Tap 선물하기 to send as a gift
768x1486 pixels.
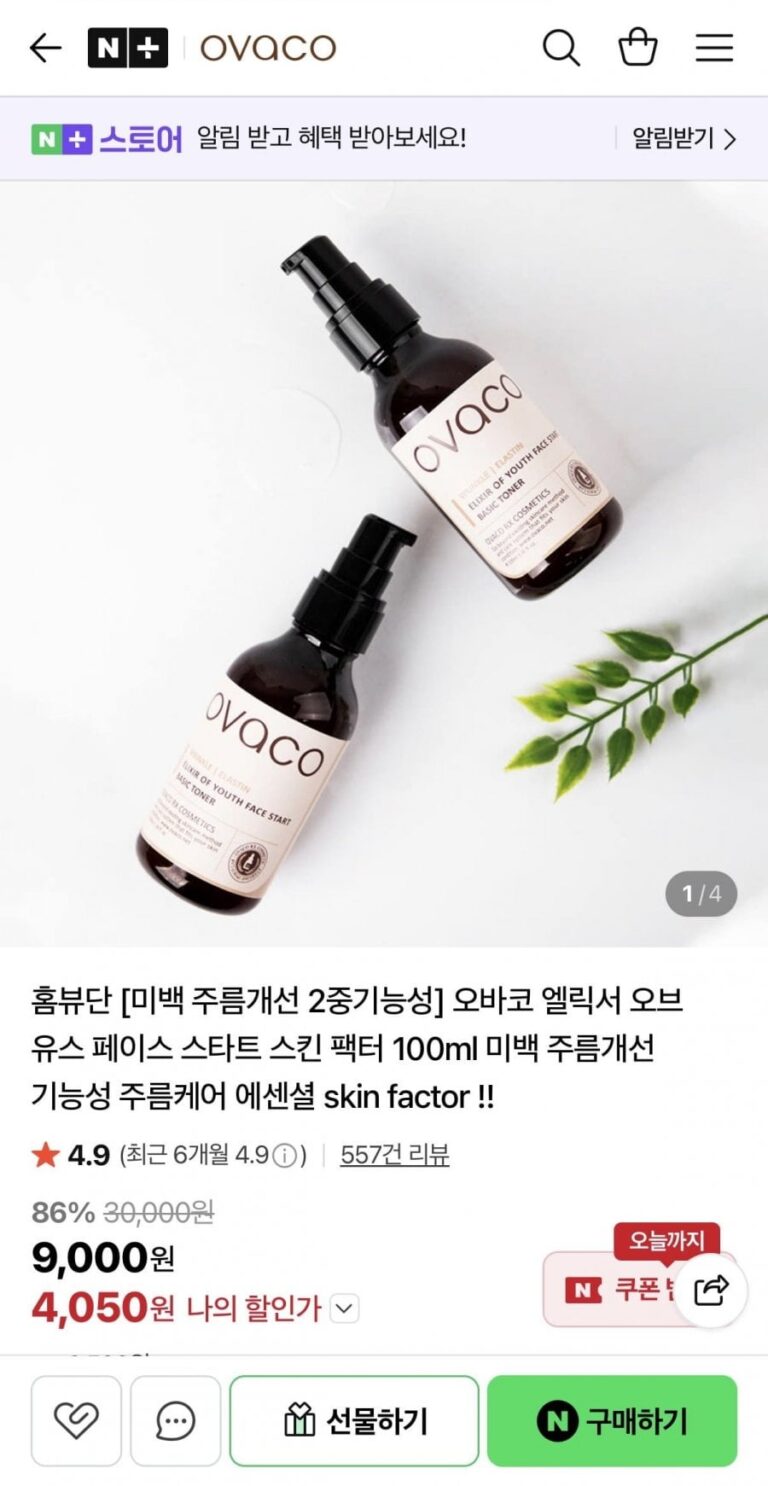(354, 1420)
